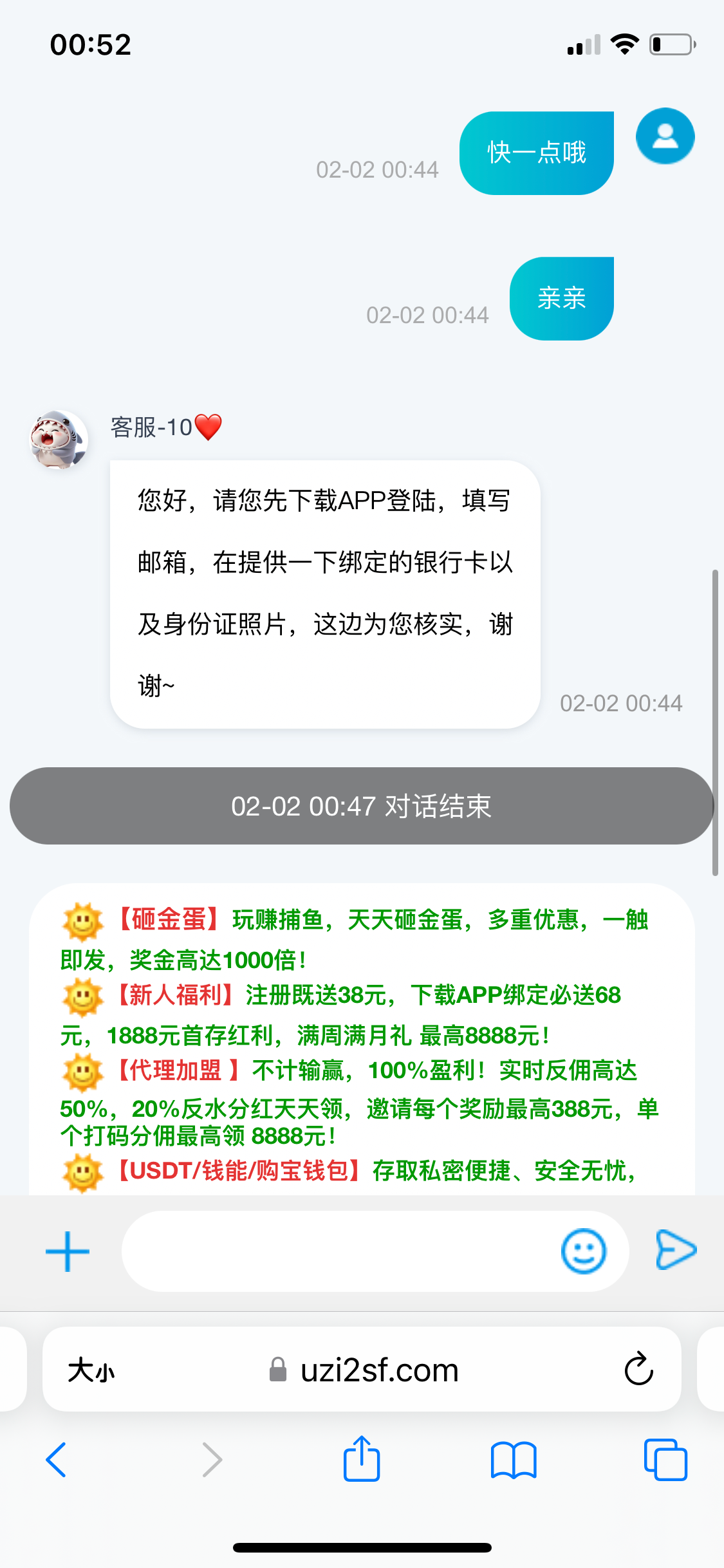
Task: Go back to the previous page
Action: point(57,1460)
